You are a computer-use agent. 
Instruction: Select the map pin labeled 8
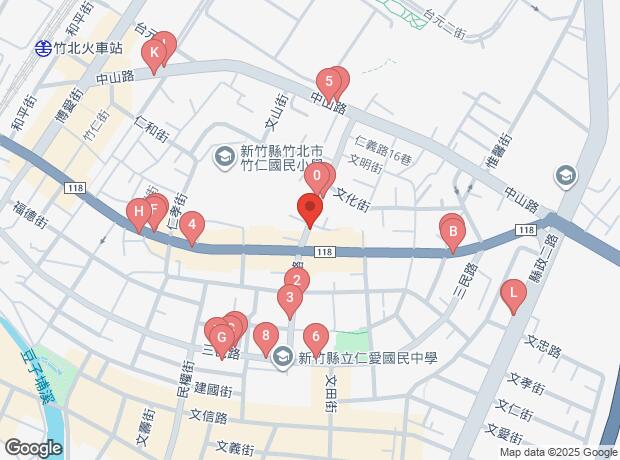point(264,337)
